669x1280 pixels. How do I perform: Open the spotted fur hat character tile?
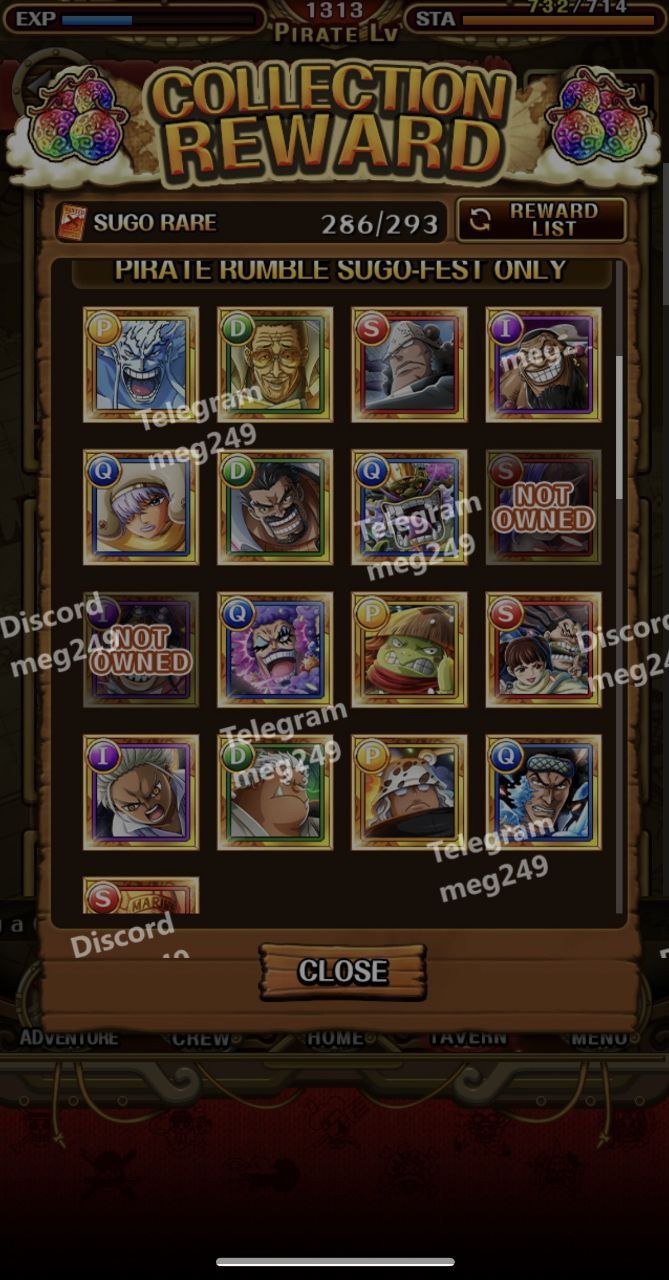409,792
